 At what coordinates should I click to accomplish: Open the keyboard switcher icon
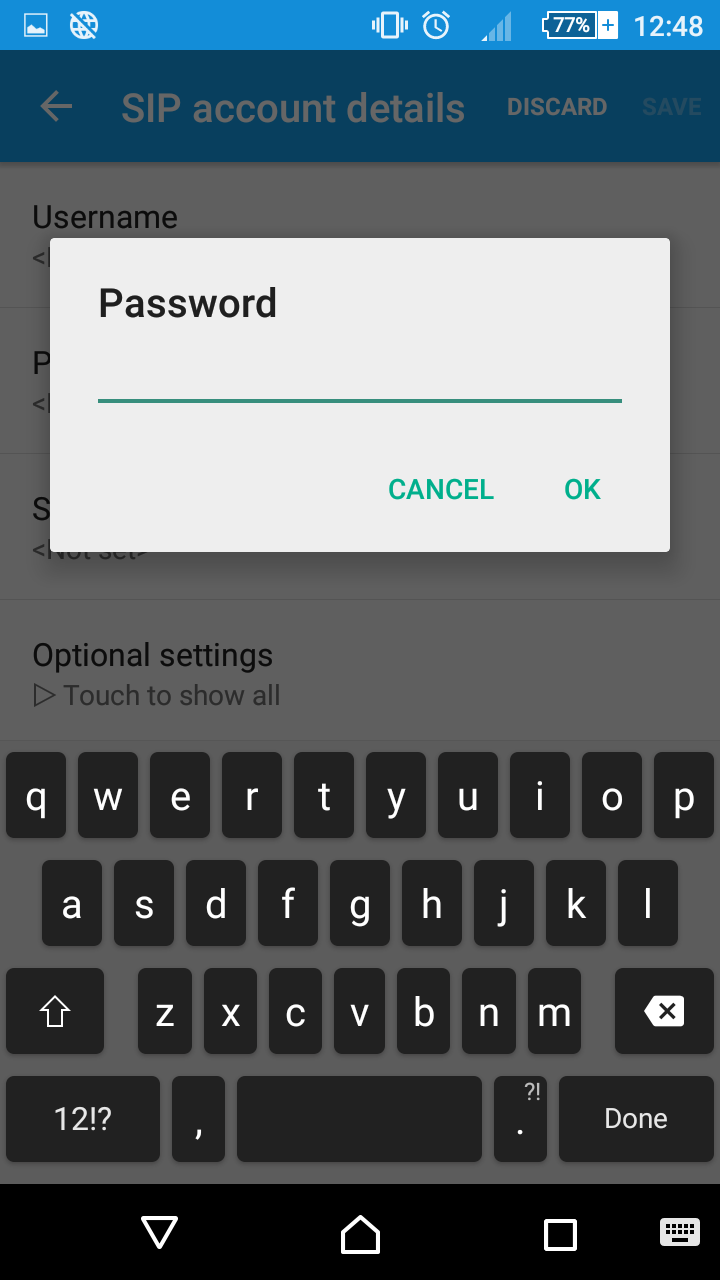(x=680, y=1232)
